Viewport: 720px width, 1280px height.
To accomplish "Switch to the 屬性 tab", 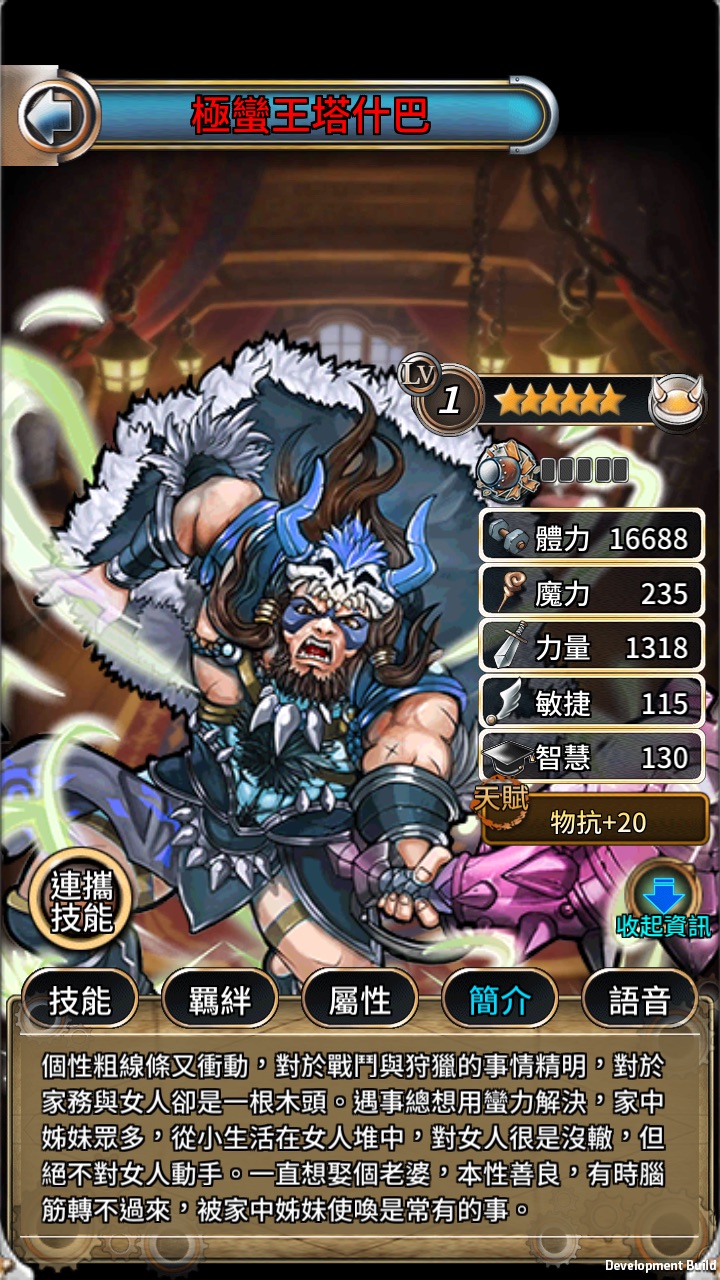I will [x=360, y=999].
